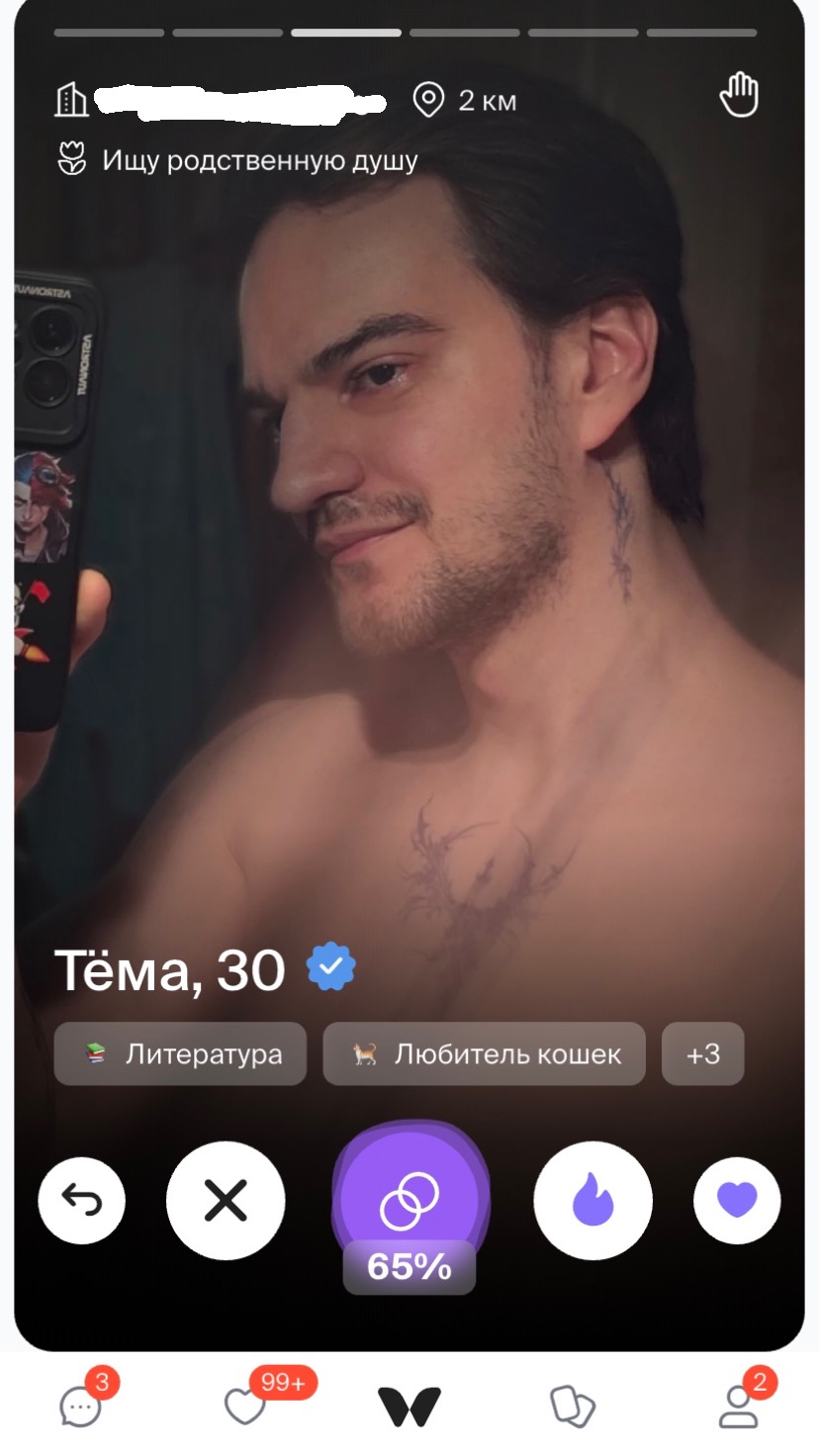Open the messages tab
The width and height of the screenshot is (819, 1456).
[81, 1406]
